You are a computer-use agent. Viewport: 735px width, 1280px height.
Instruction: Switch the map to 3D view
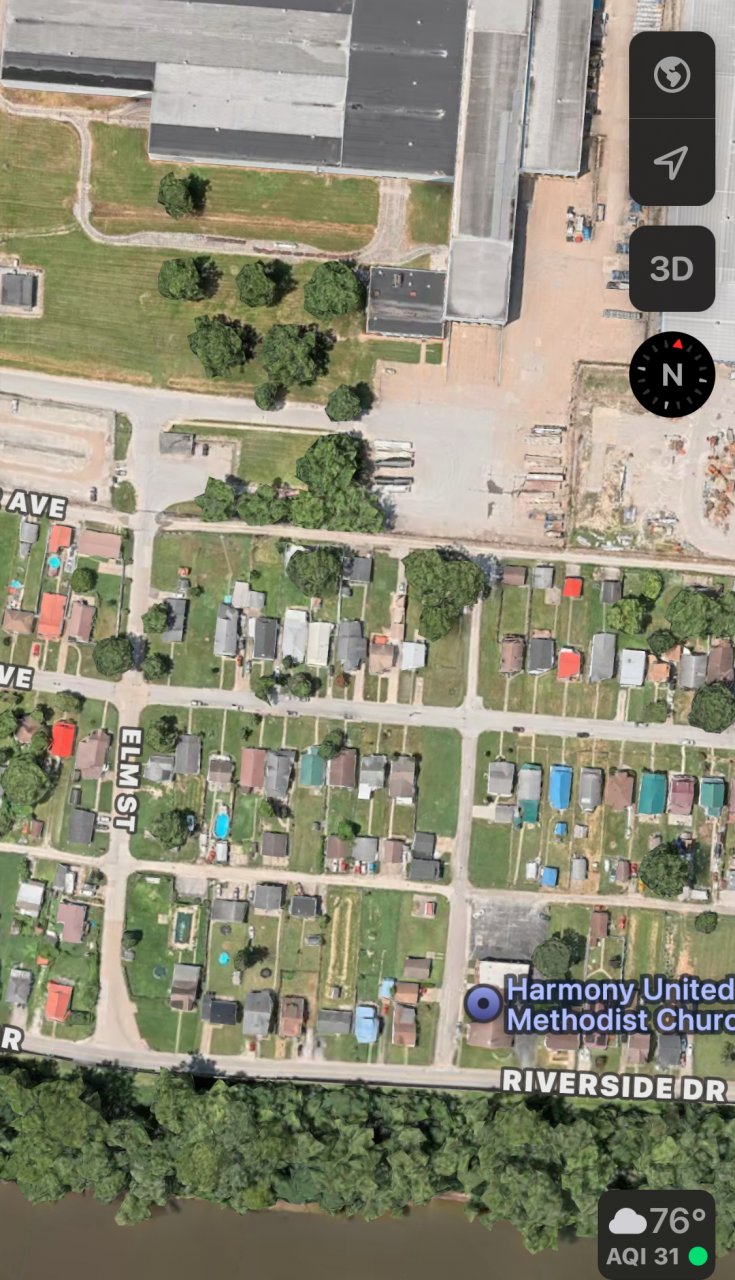(x=672, y=268)
